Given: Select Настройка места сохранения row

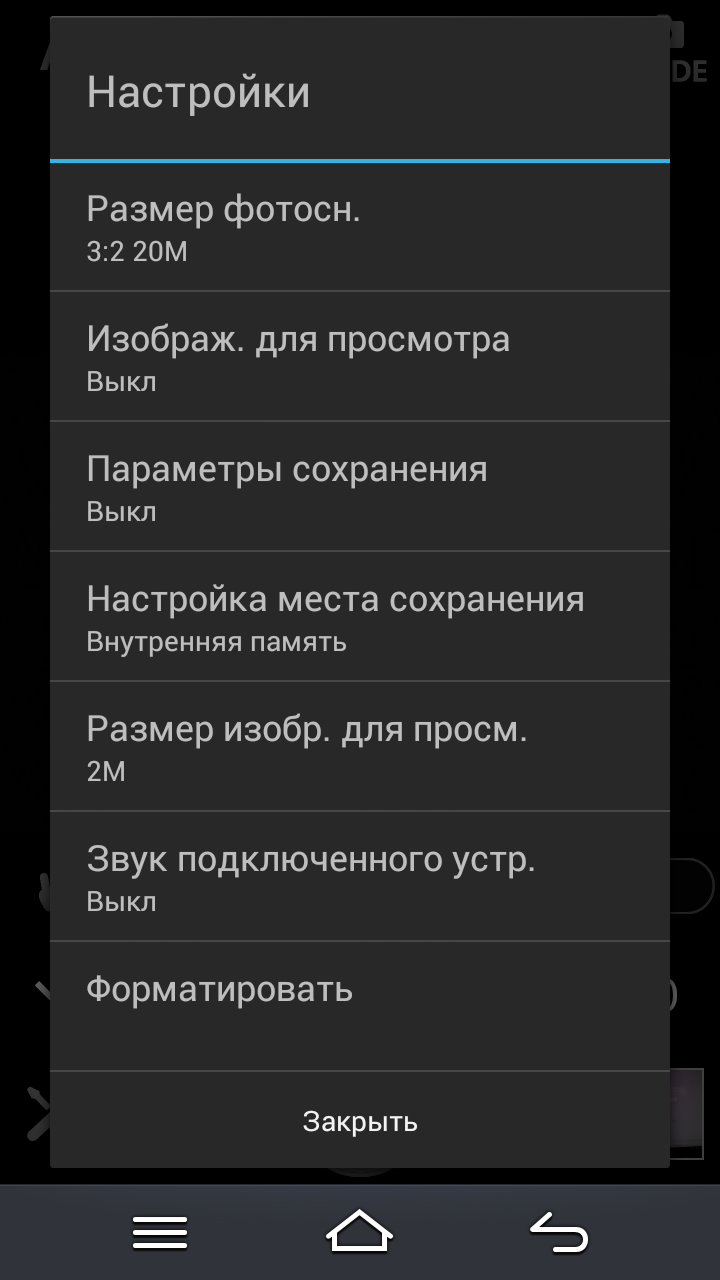Looking at the screenshot, I should click(360, 617).
